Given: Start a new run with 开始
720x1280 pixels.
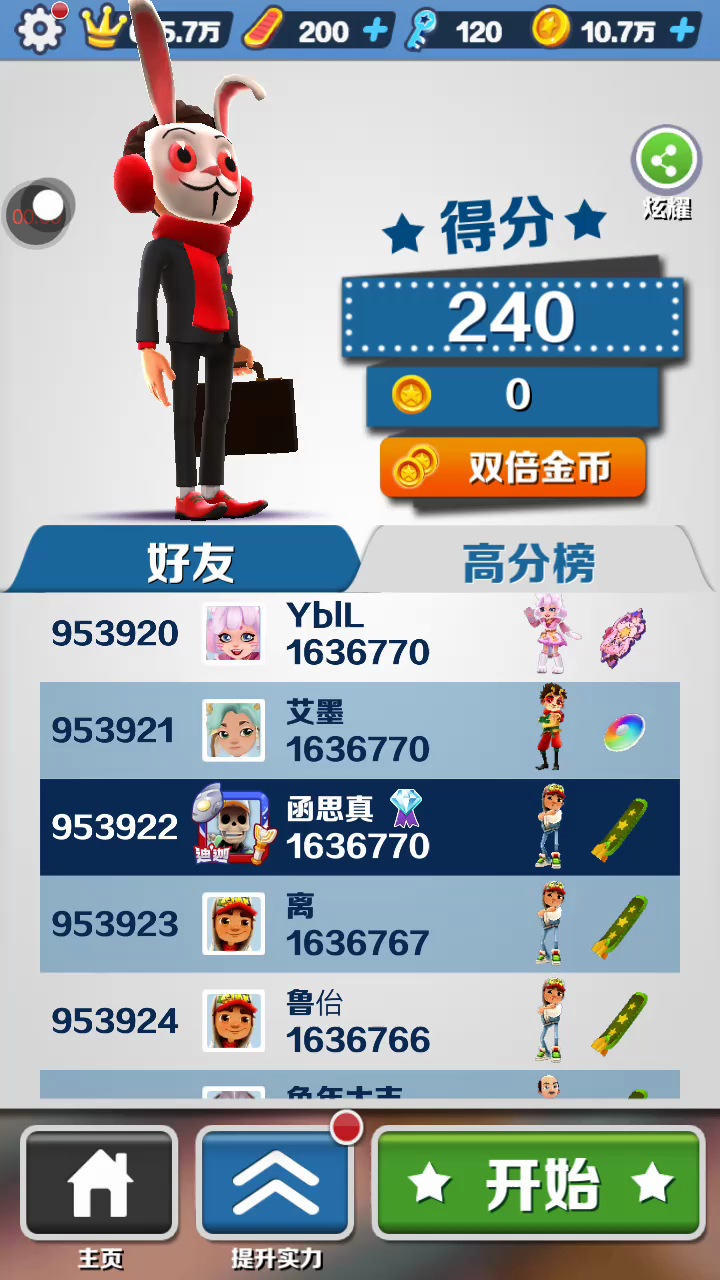Looking at the screenshot, I should (540, 1184).
